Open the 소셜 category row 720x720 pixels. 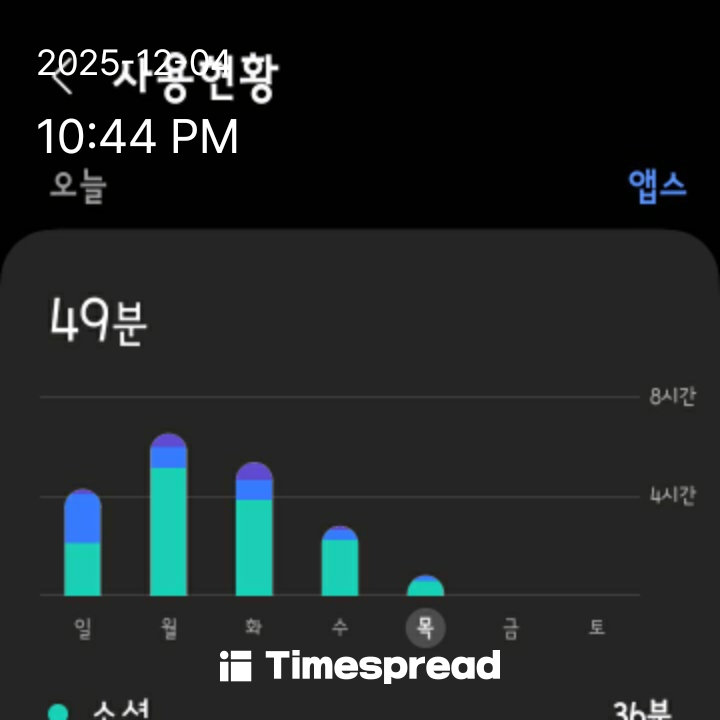[x=360, y=710]
